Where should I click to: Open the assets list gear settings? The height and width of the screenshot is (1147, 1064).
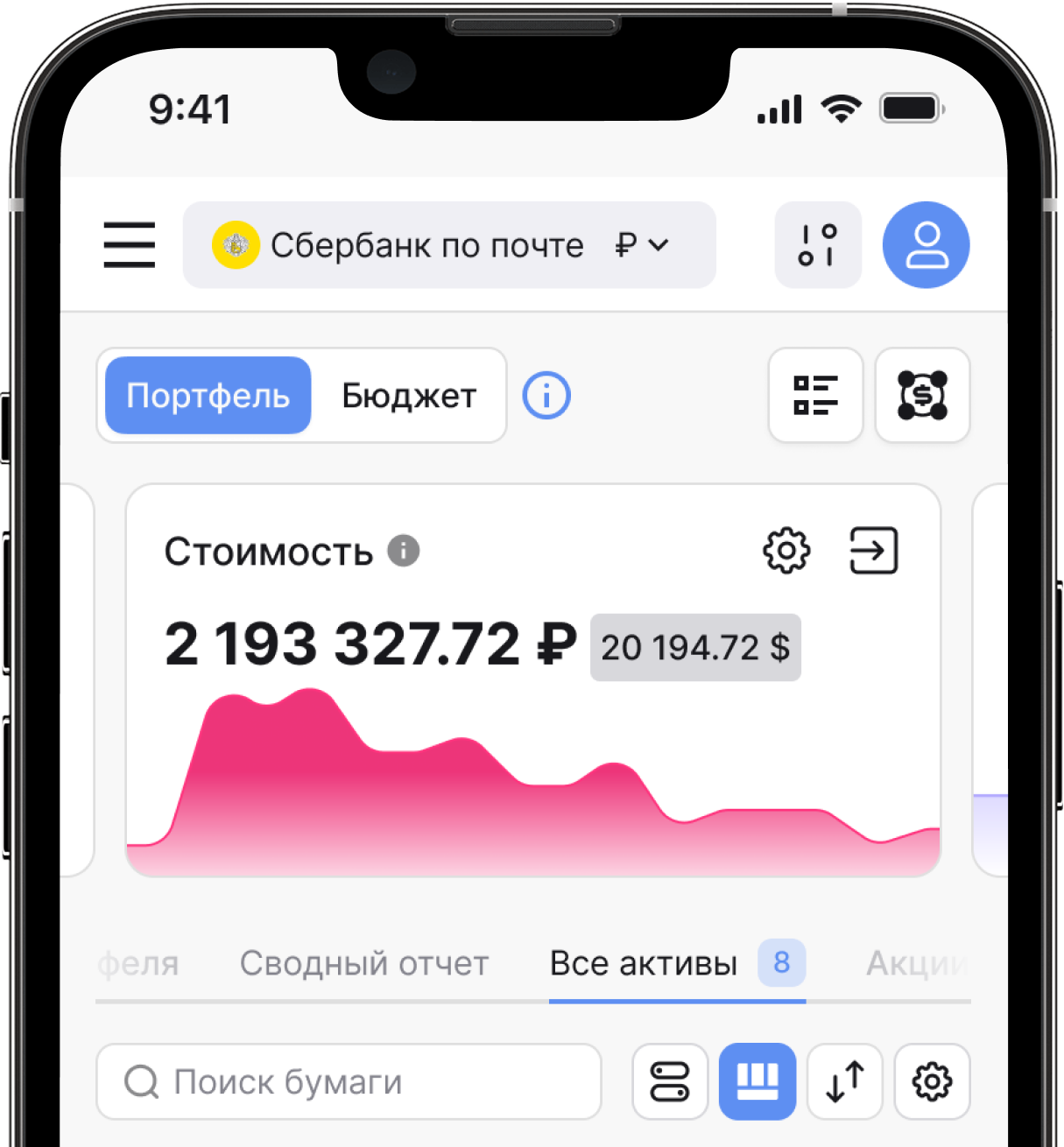pyautogui.click(x=932, y=1082)
